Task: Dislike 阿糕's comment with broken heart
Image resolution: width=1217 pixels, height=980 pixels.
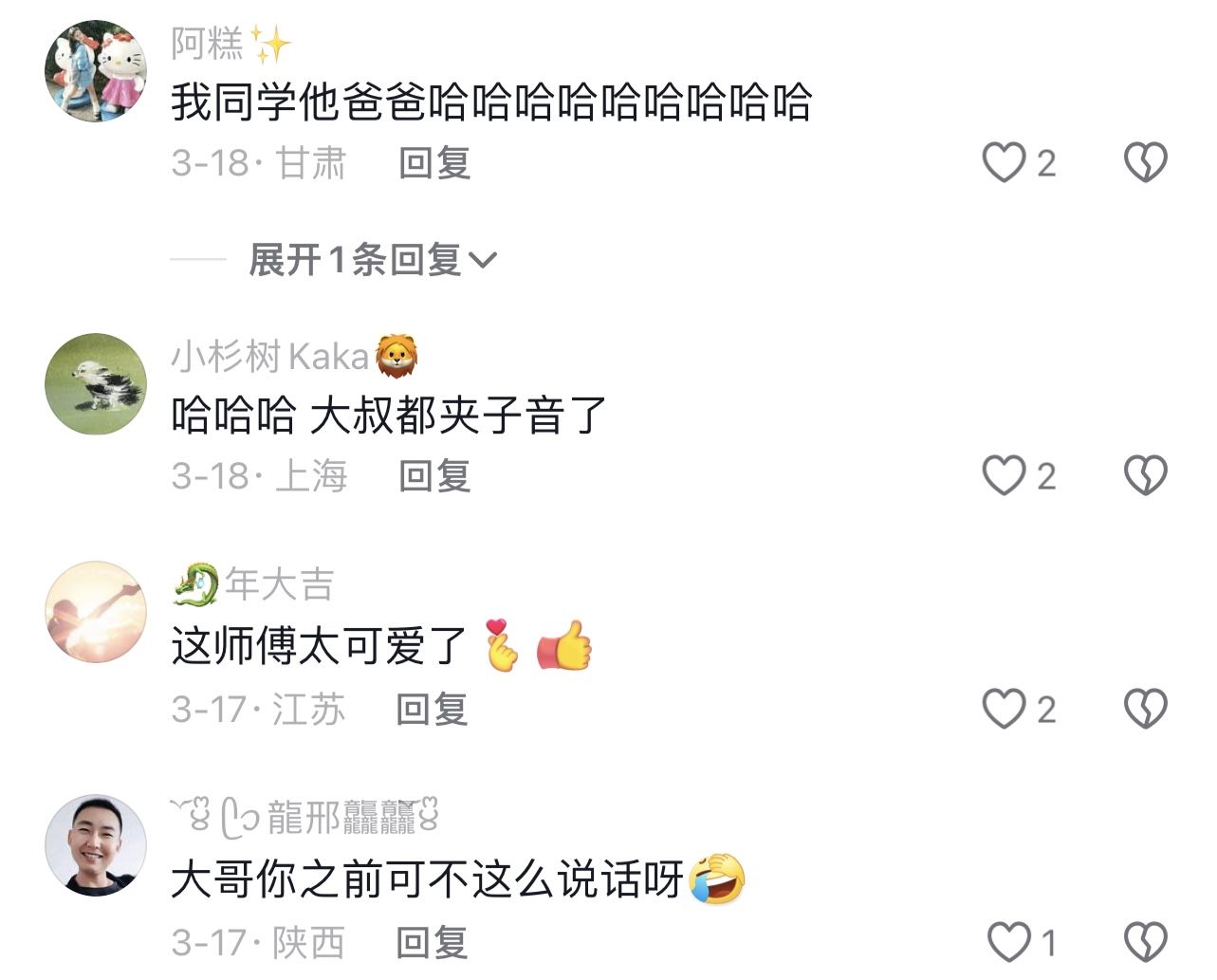Action: click(1145, 162)
